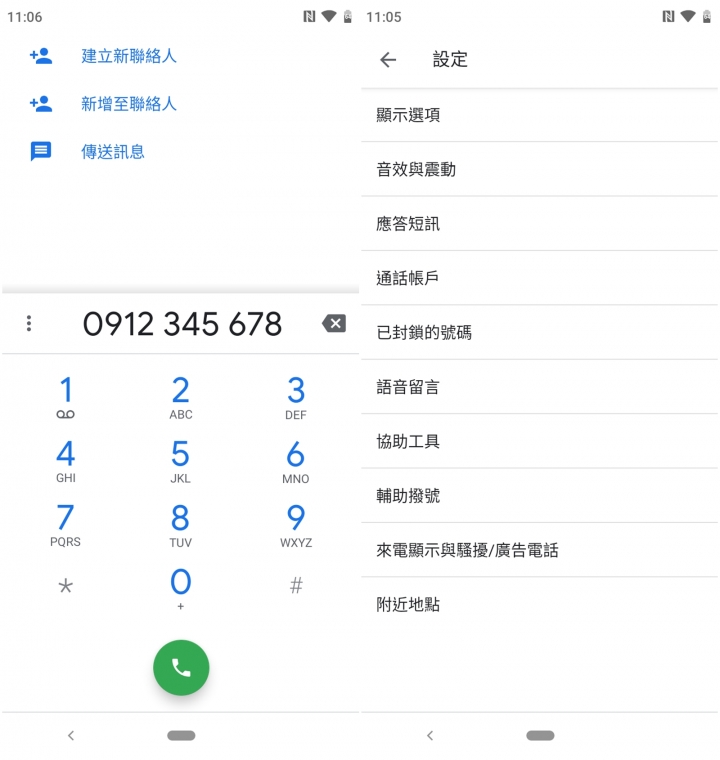
Task: Open 音效與震動 settings
Action: [x=416, y=170]
